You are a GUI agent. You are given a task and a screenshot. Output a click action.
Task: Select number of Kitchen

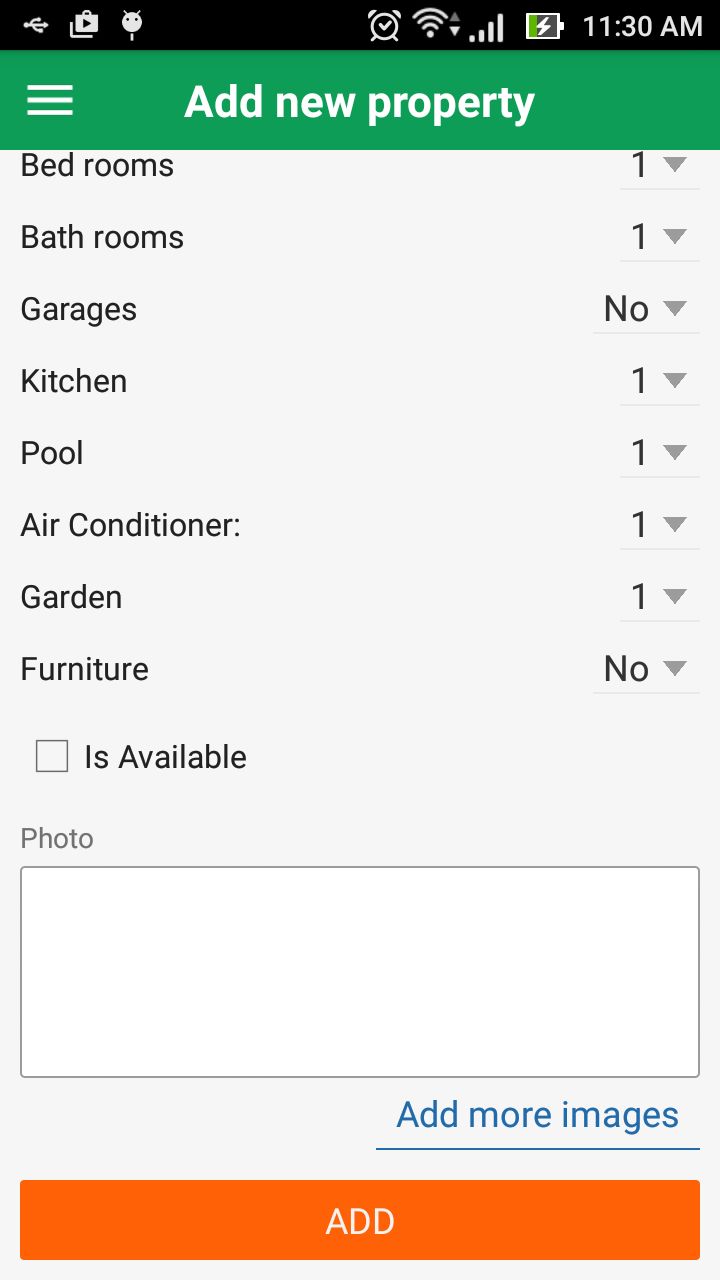pyautogui.click(x=659, y=381)
